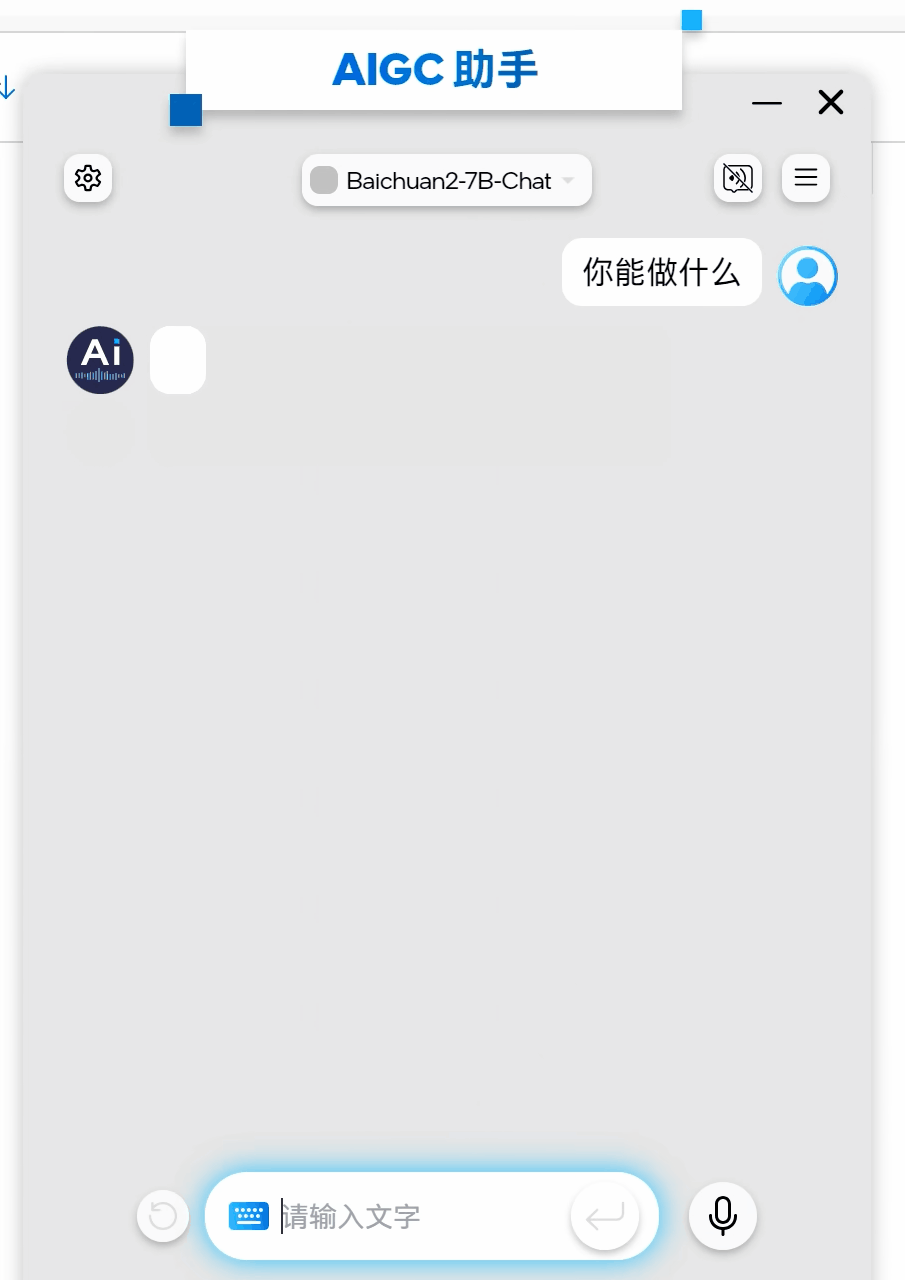Open the hamburger menu
Image resolution: width=905 pixels, height=1280 pixels.
pyautogui.click(x=805, y=179)
